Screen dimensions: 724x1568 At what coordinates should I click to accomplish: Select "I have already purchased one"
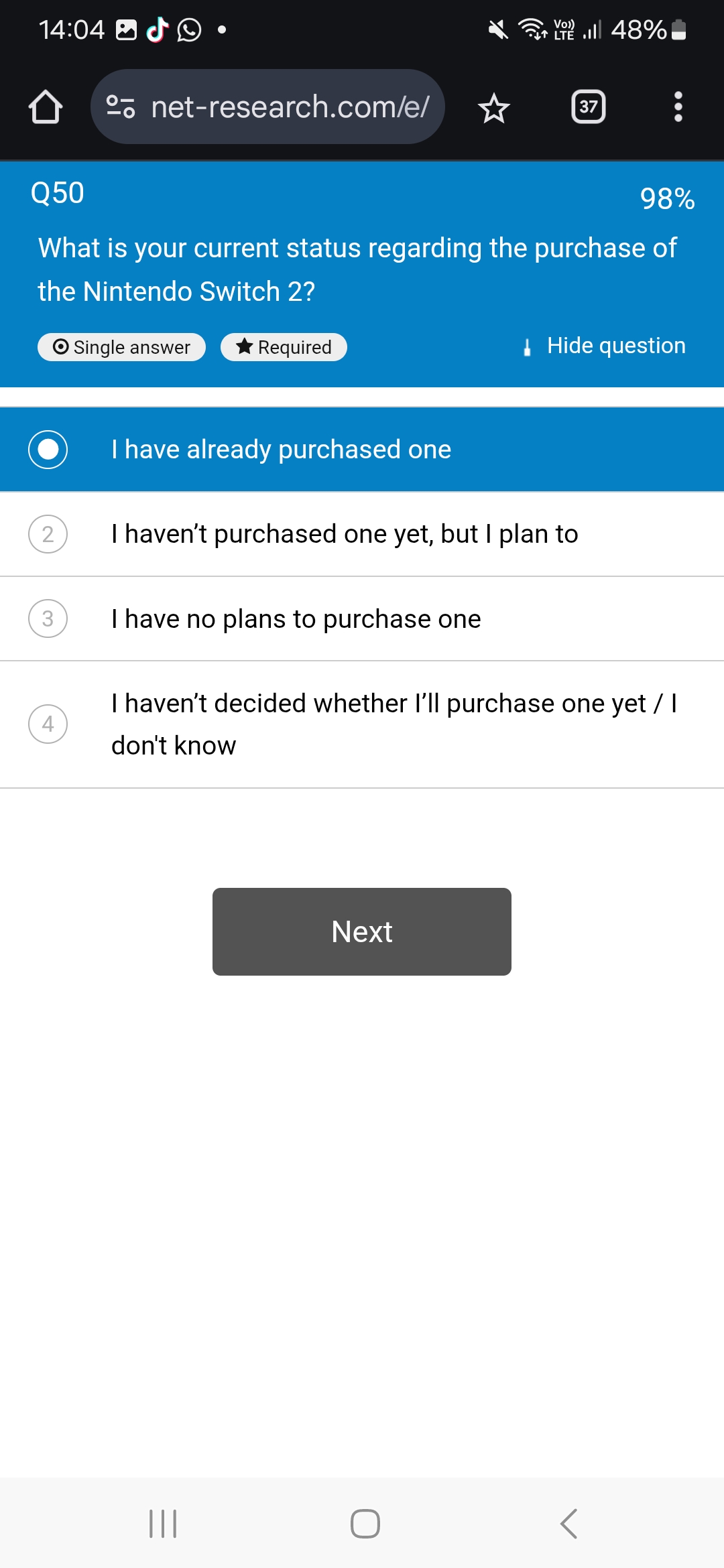[x=362, y=449]
